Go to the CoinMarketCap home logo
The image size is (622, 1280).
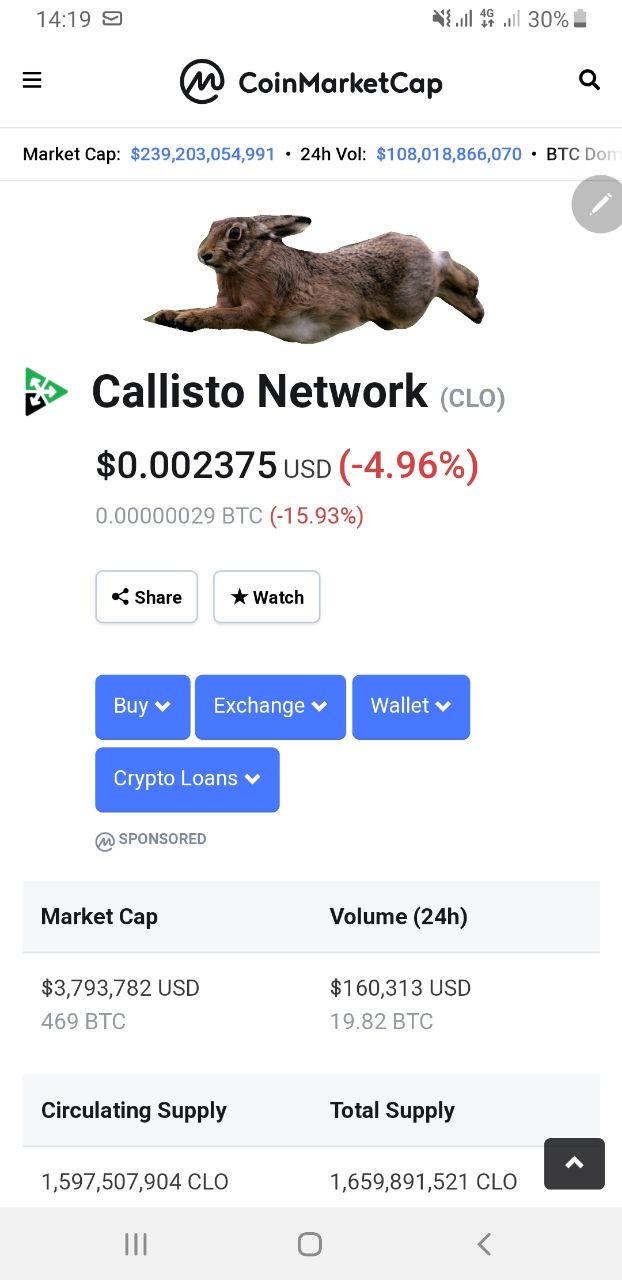[x=311, y=82]
